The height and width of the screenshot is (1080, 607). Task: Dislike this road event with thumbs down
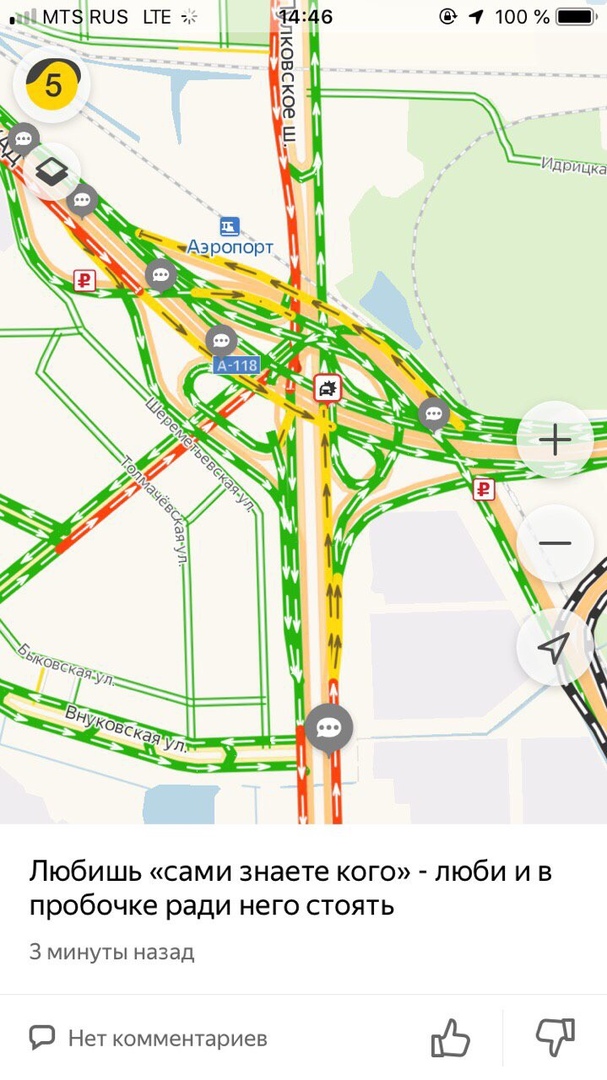(556, 1038)
